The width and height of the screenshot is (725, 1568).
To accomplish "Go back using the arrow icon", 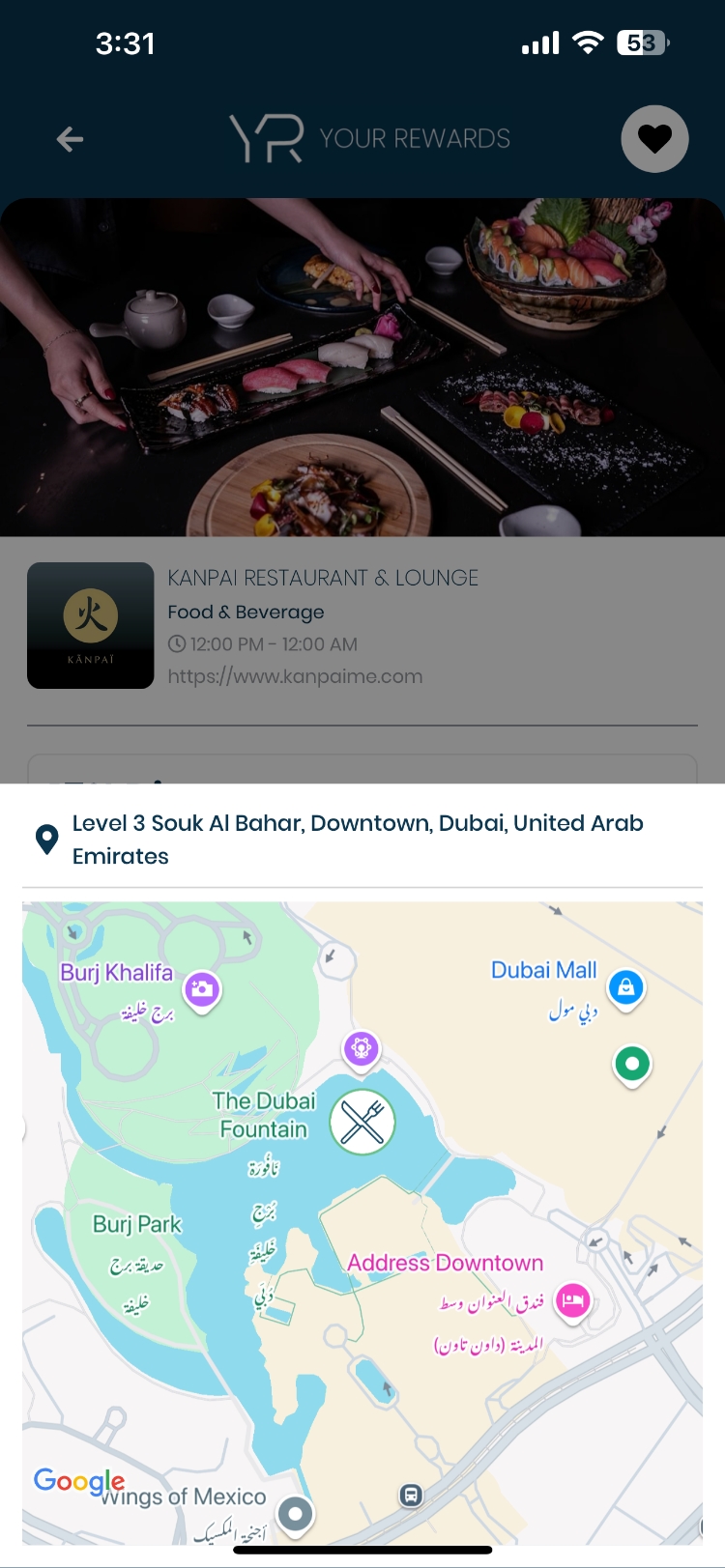I will pyautogui.click(x=70, y=139).
